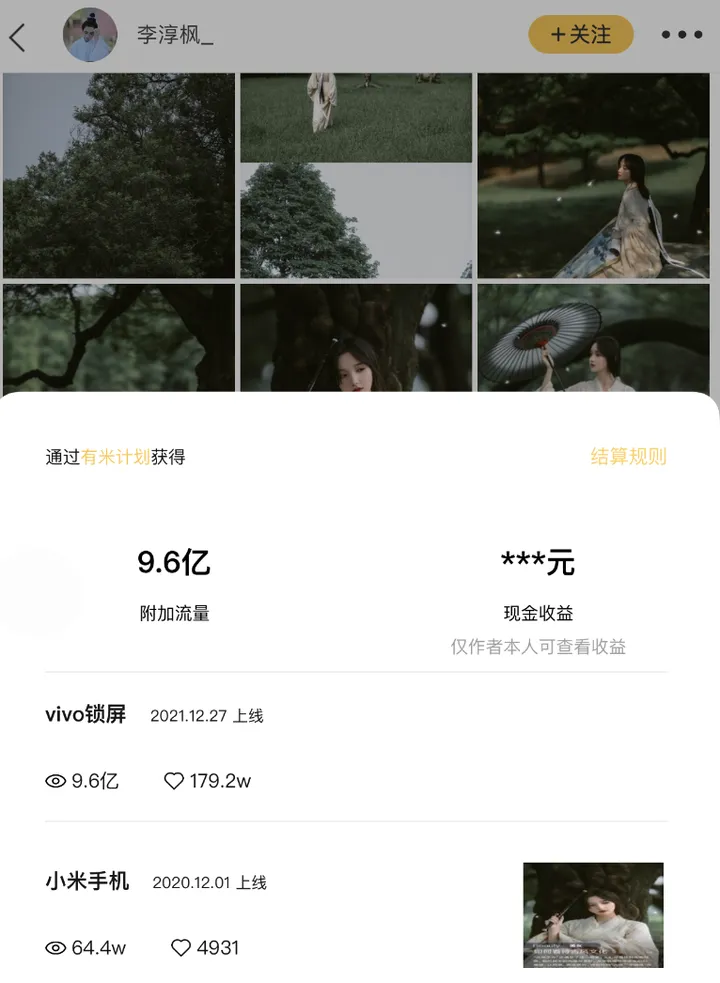Viewport: 720px width, 983px height.
Task: Tap the +关注 follow button
Action: tap(580, 32)
